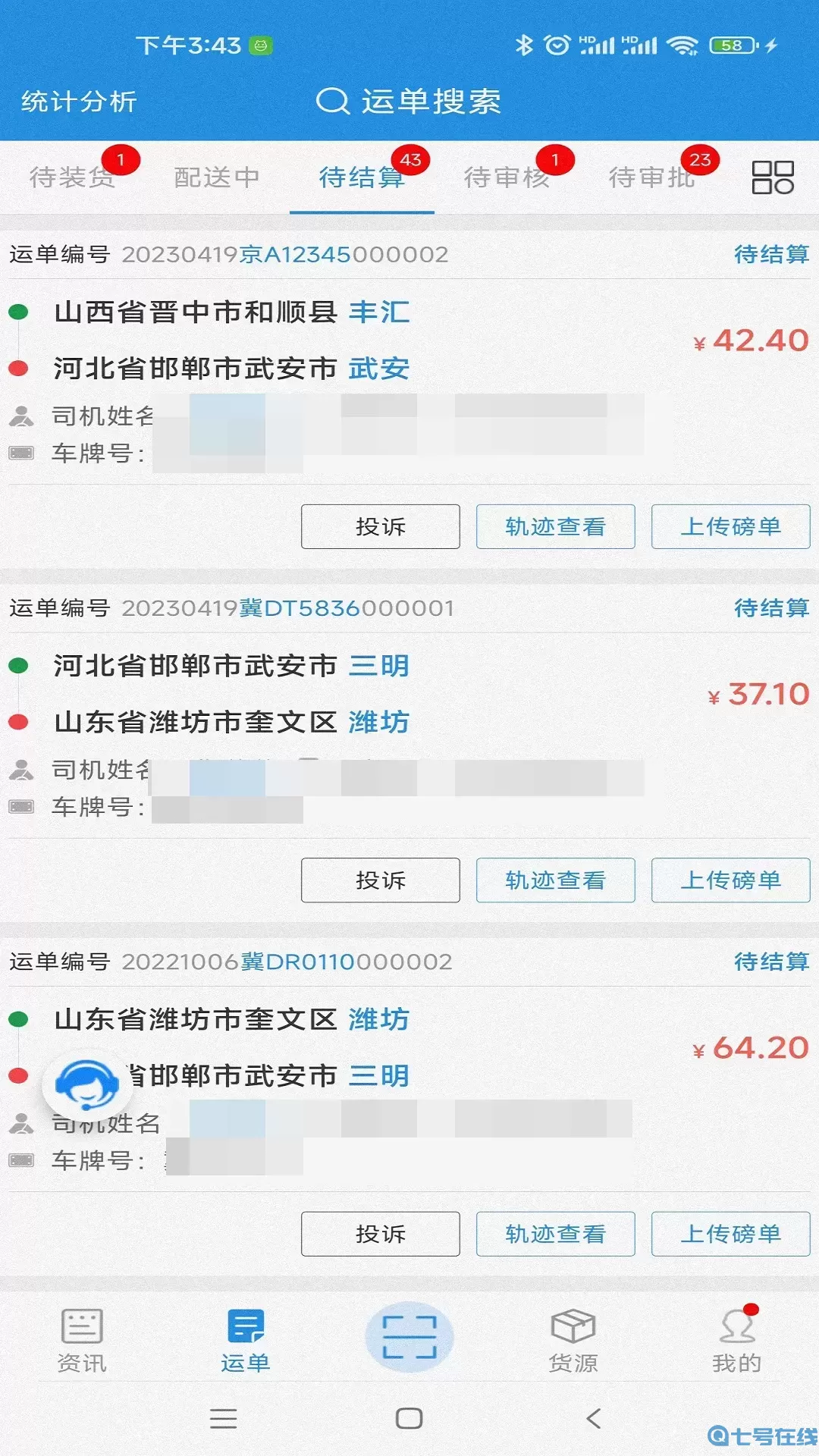Screen dimensions: 819x1456
Task: Click 轨迹查看 on waybill 20230419冀DT5836000001
Action: point(555,880)
